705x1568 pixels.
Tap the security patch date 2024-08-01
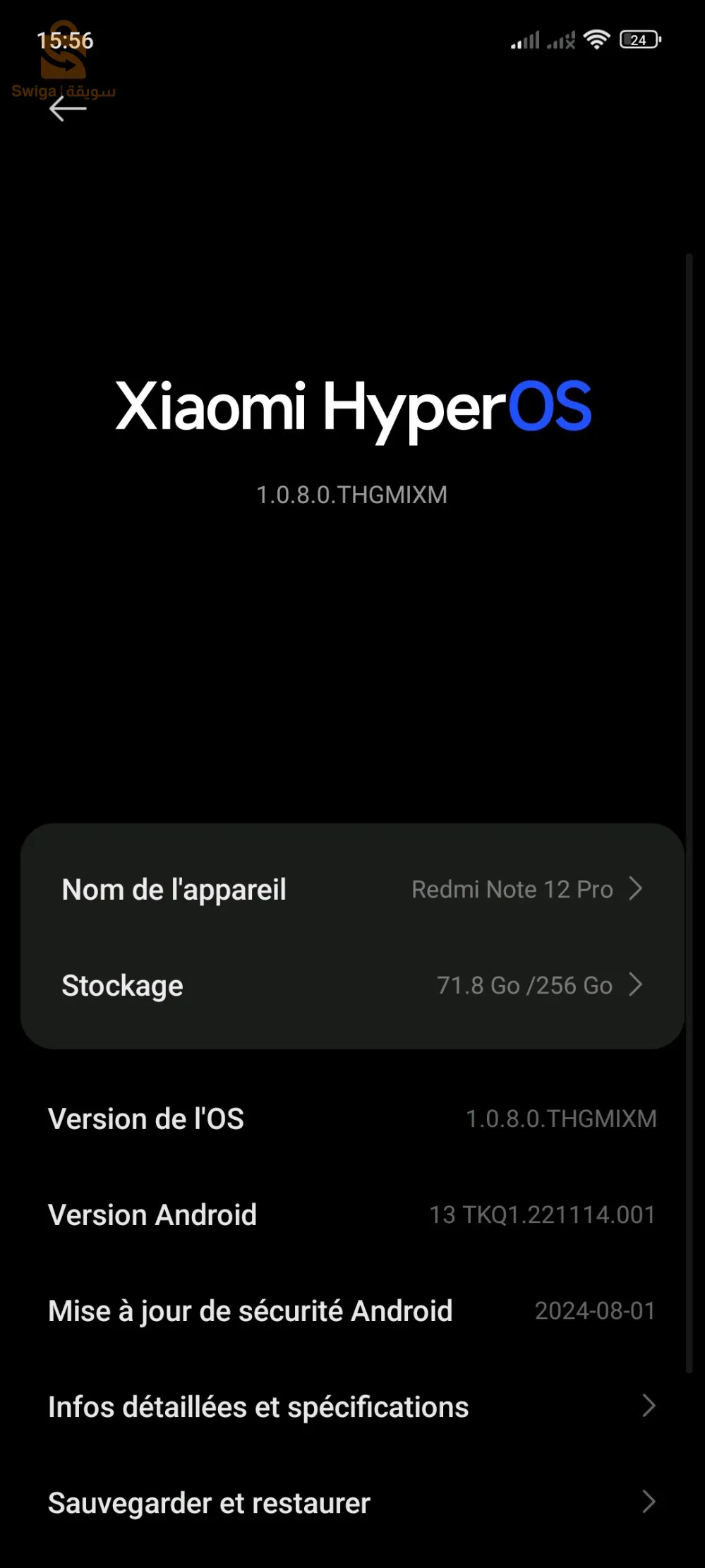point(596,1310)
